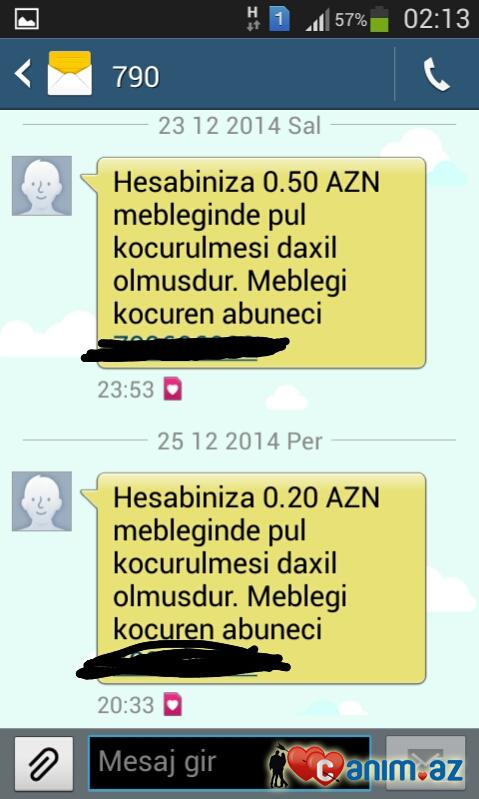Open sender avatar beside 0.50 AZN message
Viewport: 479px width, 799px height.
click(x=42, y=186)
